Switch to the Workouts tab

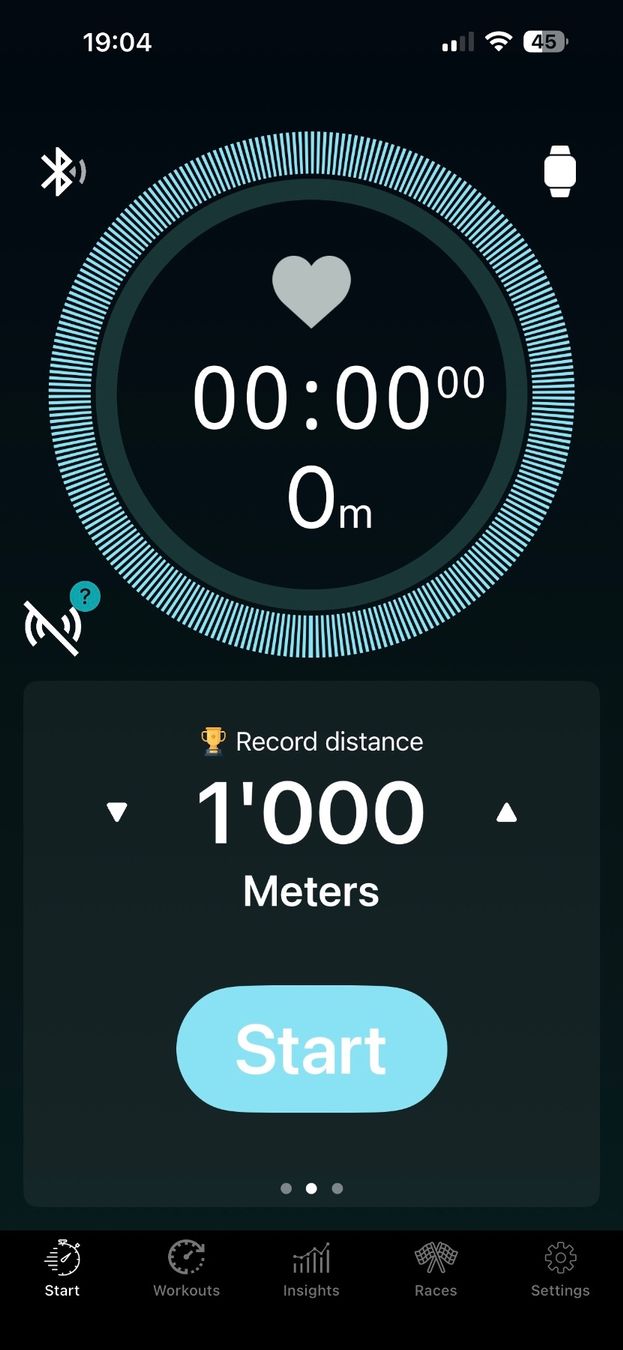(186, 1268)
